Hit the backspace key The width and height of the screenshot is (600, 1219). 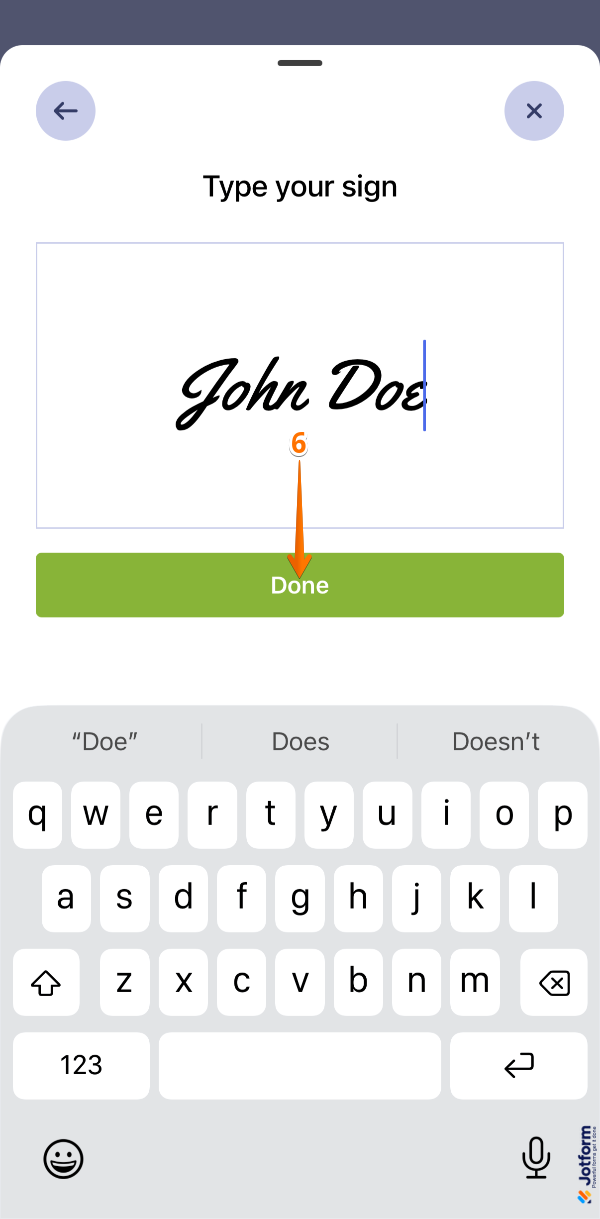tap(553, 983)
